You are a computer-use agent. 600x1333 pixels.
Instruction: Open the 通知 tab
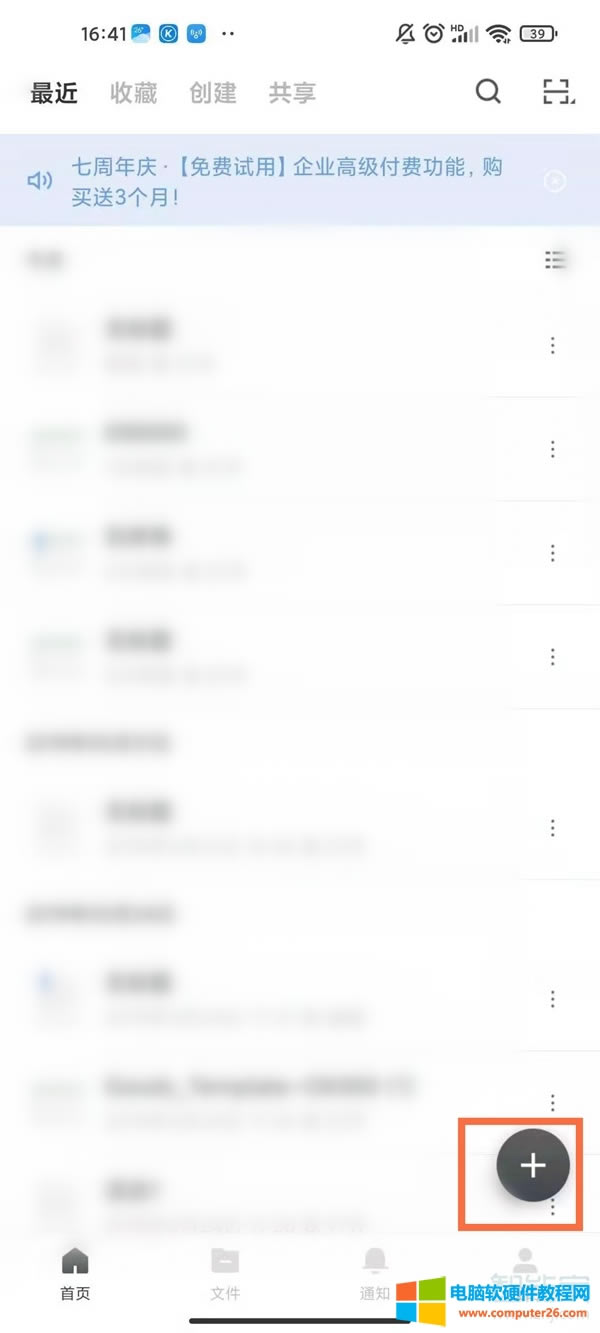375,1274
